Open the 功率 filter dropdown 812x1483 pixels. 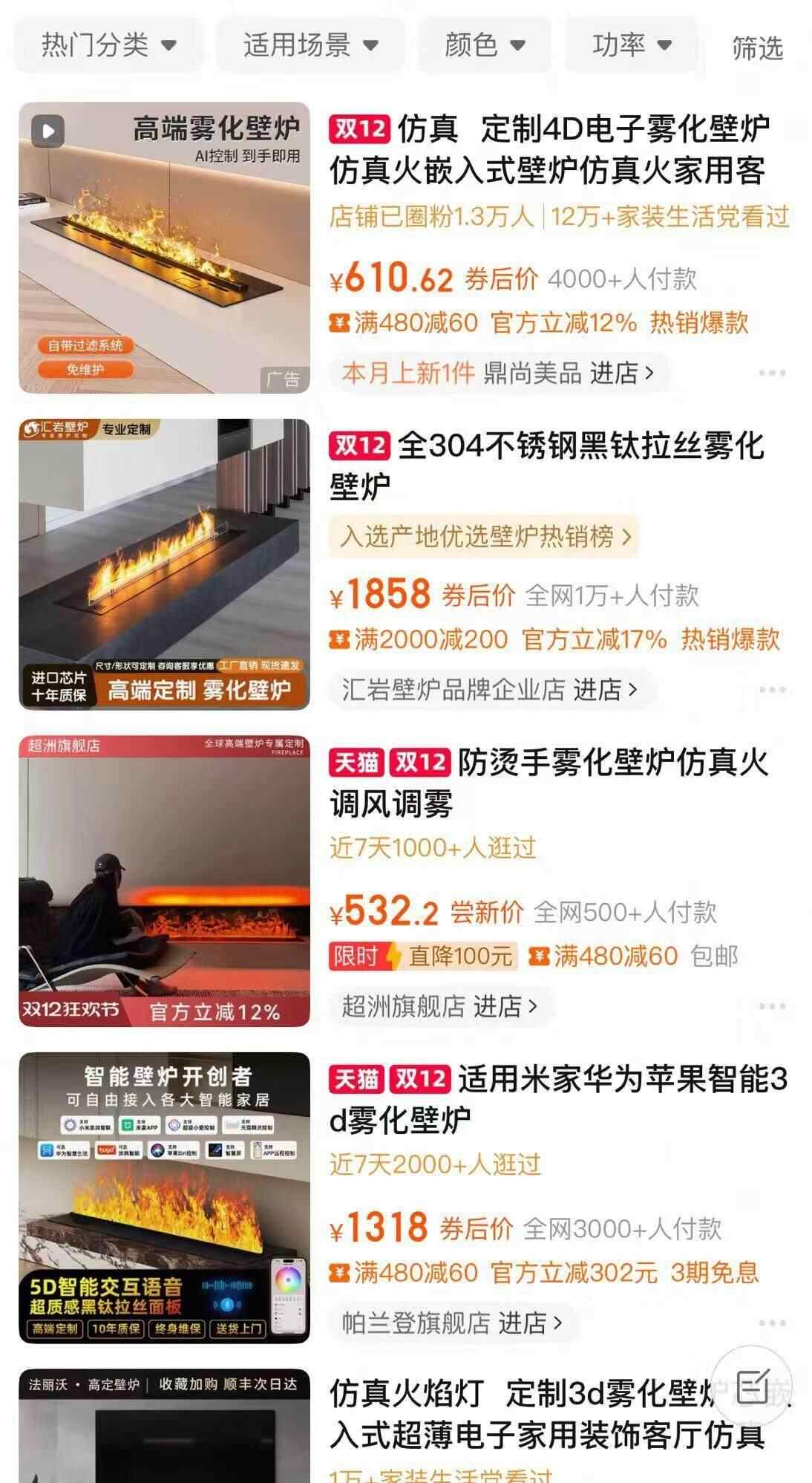(x=632, y=45)
